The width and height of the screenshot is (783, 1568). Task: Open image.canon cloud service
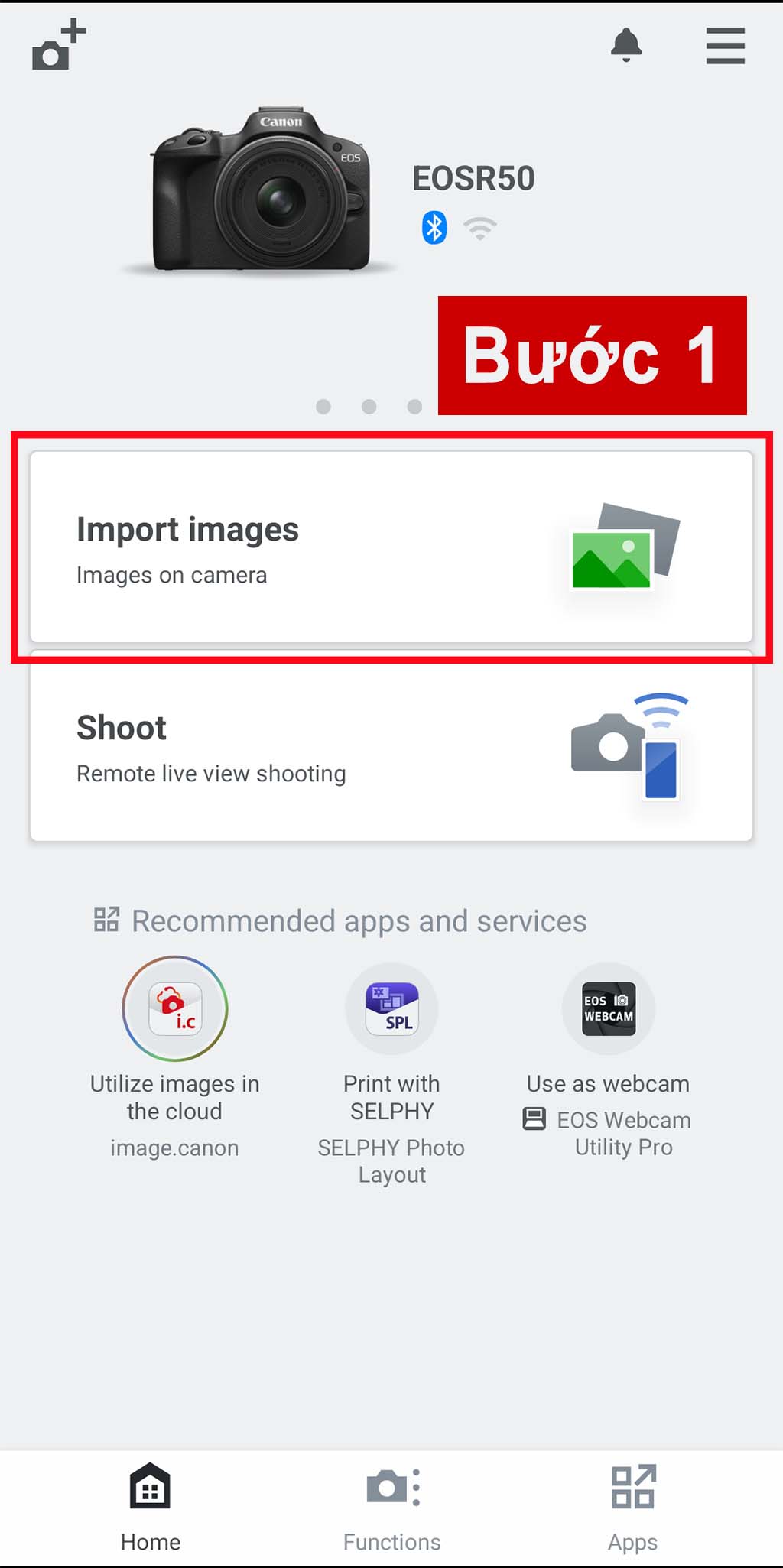pos(175,1009)
